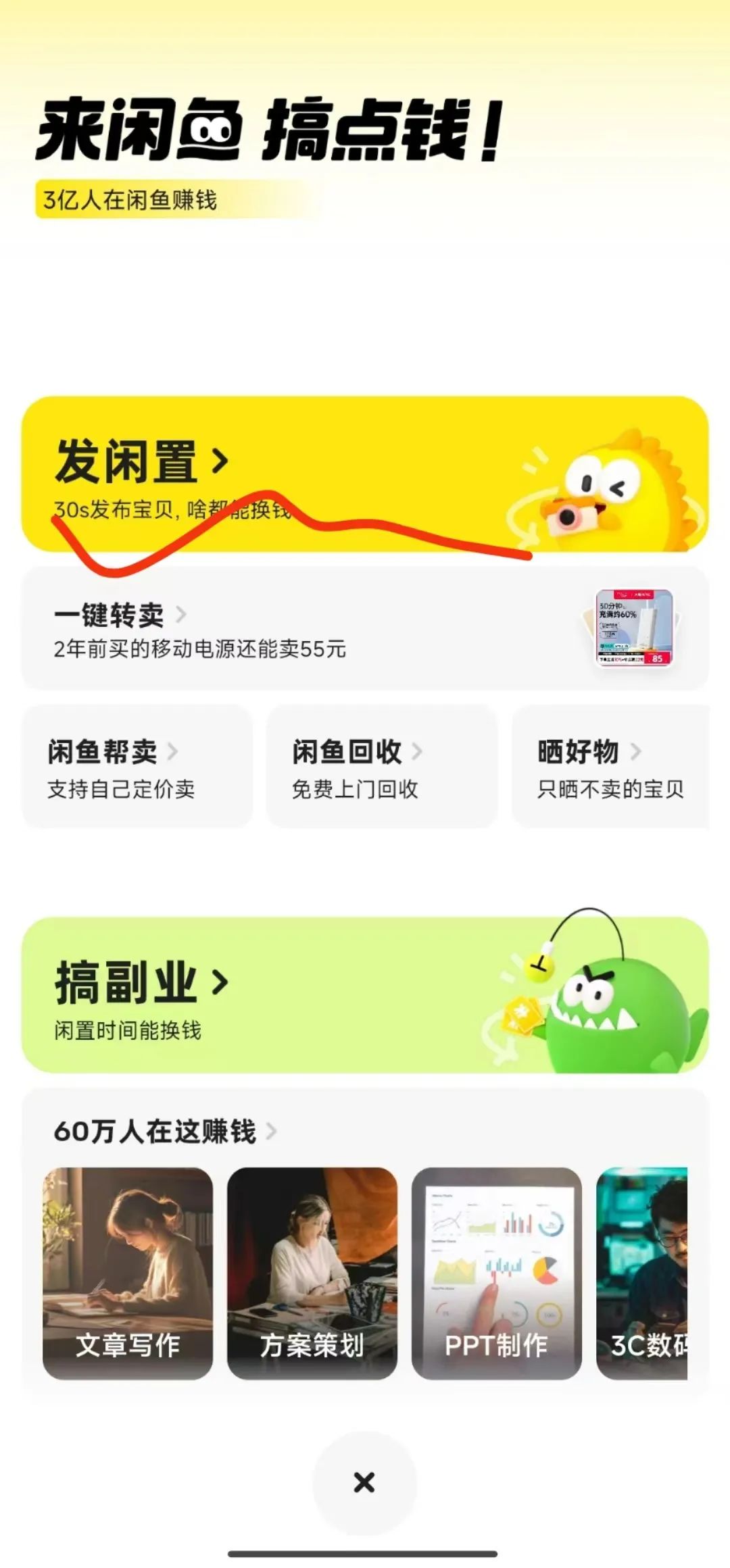Viewport: 730px width, 1568px height.
Task: Open the 闲鱼帮卖 card
Action: coord(137,766)
